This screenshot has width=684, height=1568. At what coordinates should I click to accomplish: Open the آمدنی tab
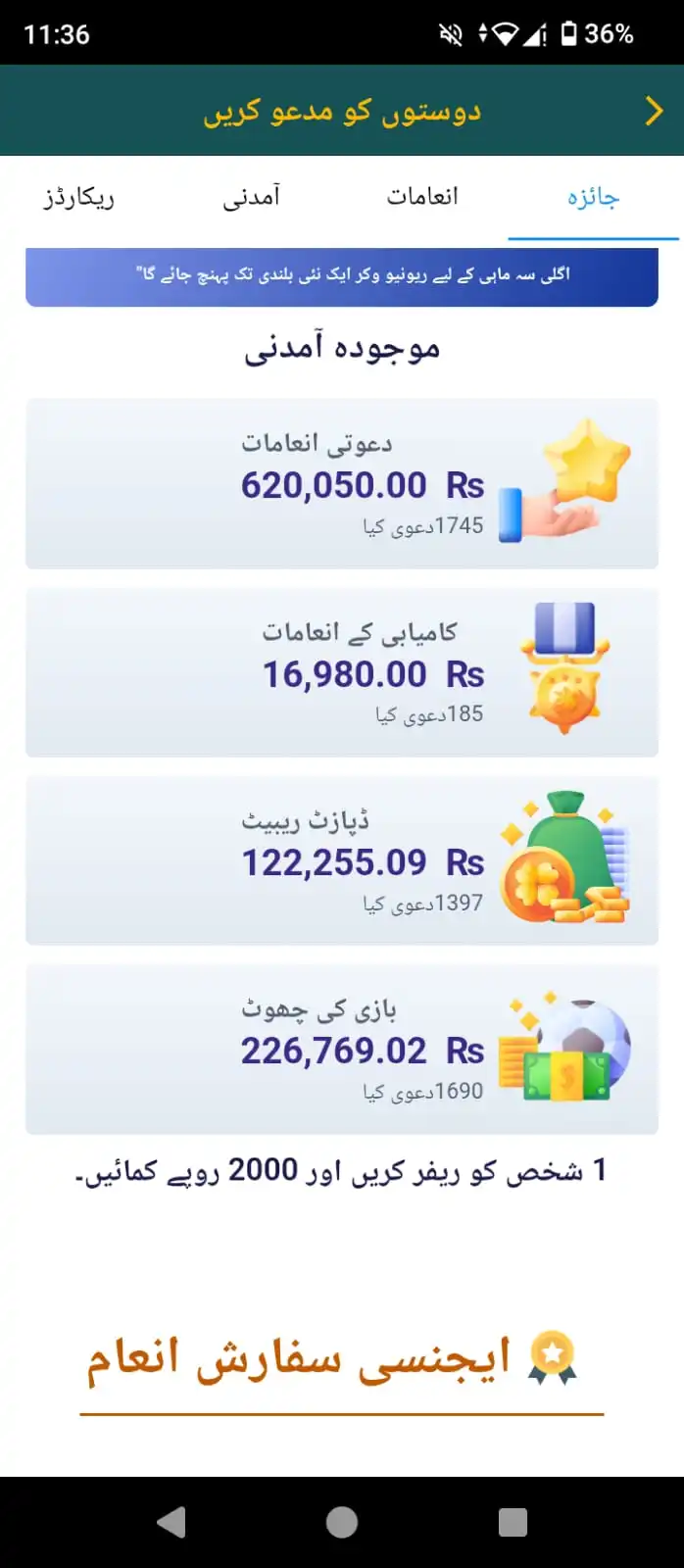click(x=251, y=197)
